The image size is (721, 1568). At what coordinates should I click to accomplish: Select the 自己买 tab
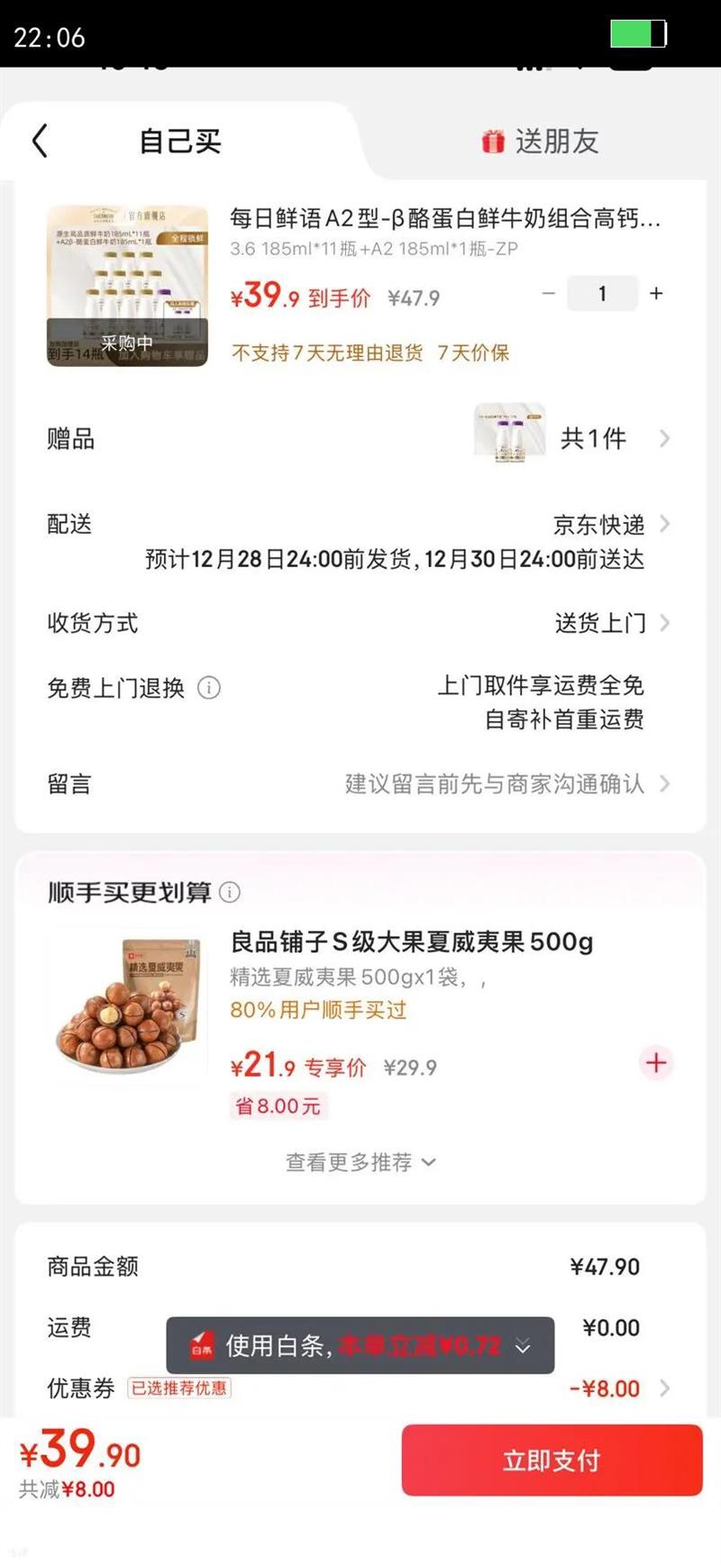click(178, 141)
